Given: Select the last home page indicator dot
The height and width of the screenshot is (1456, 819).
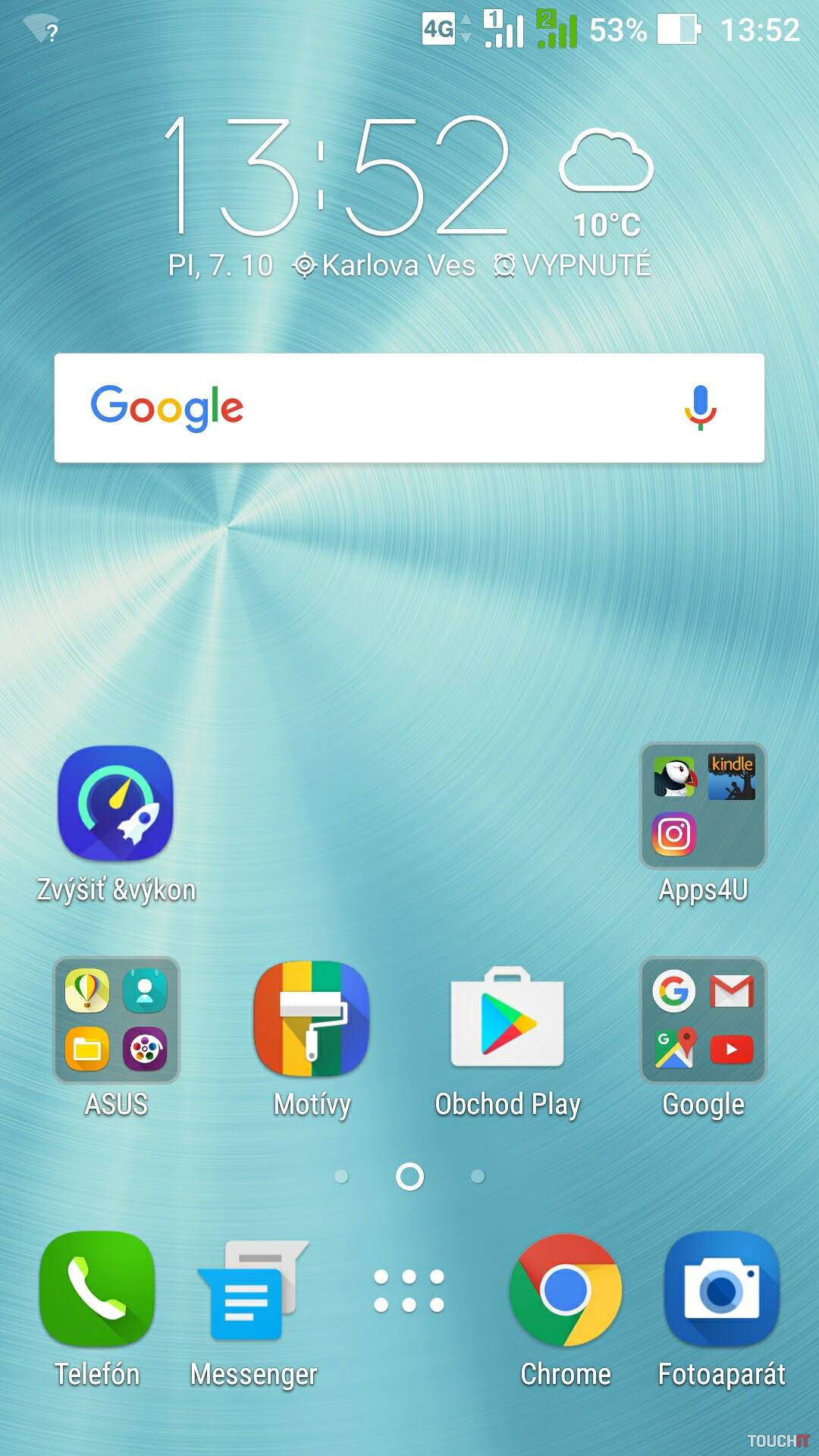Looking at the screenshot, I should (478, 1176).
